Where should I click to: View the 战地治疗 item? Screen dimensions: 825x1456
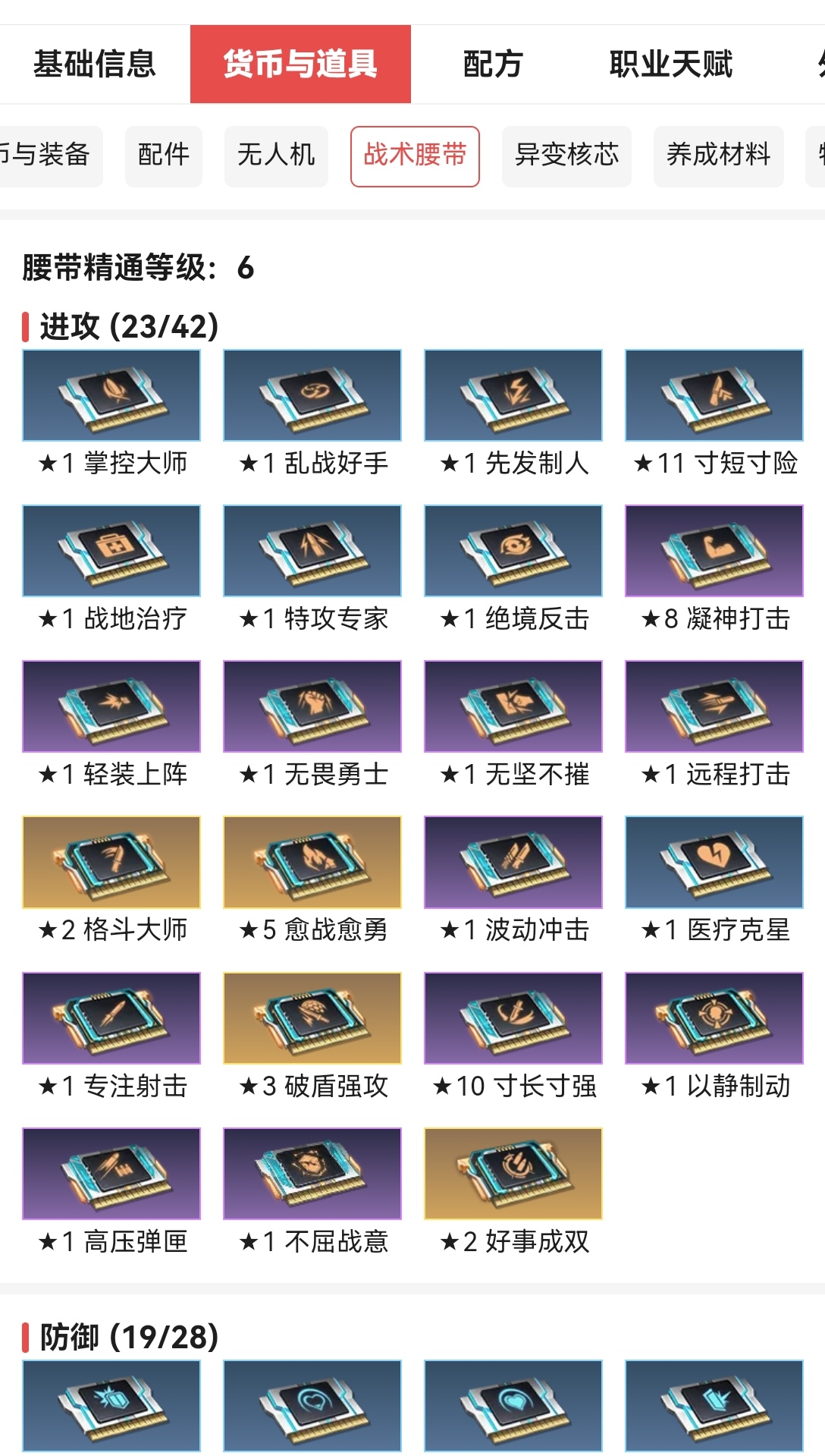point(111,569)
